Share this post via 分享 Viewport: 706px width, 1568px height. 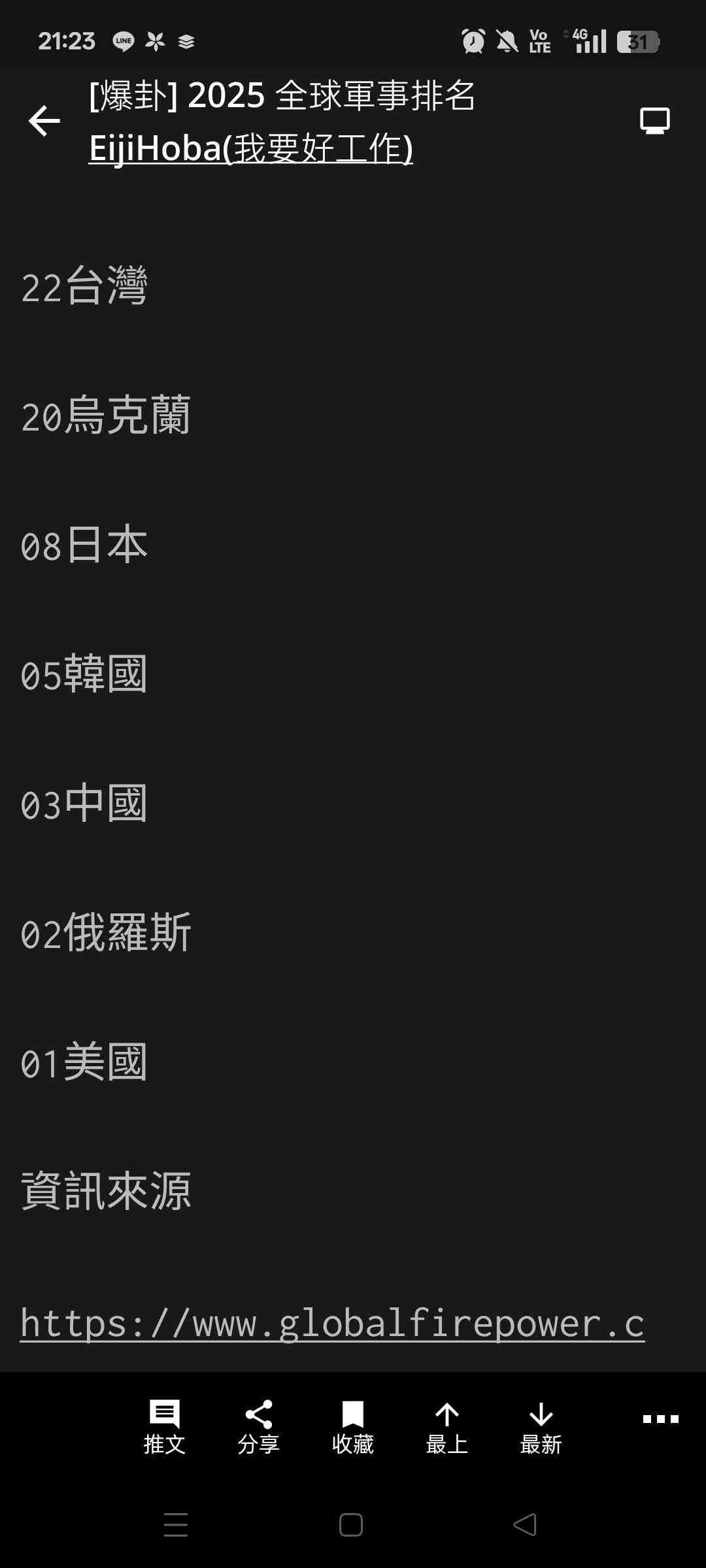[258, 1428]
